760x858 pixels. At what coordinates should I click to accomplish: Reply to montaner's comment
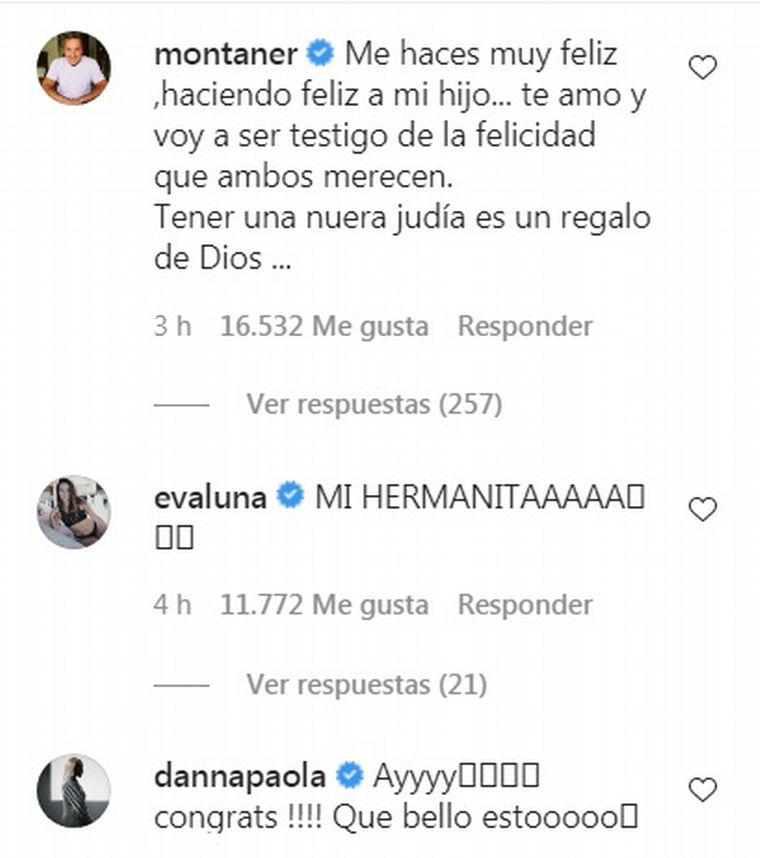(525, 326)
